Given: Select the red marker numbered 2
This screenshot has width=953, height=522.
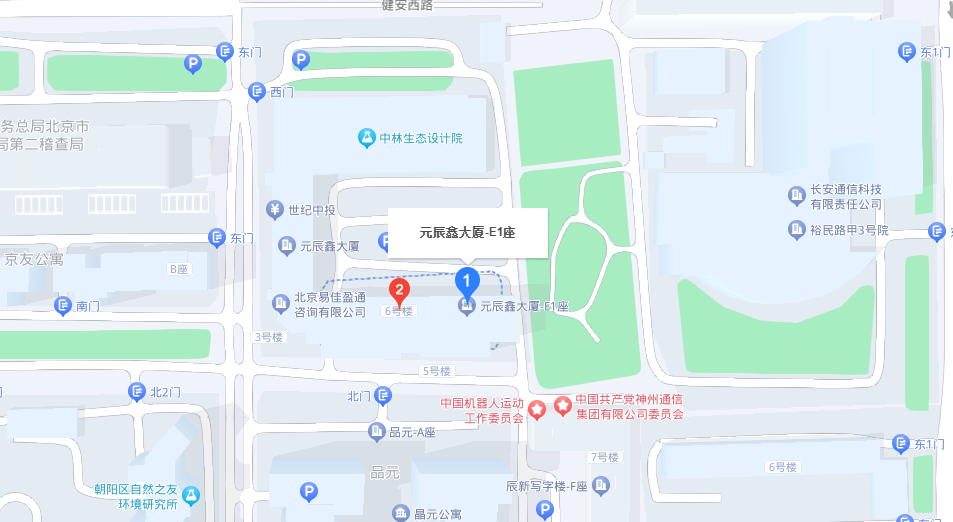Looking at the screenshot, I should pos(400,292).
